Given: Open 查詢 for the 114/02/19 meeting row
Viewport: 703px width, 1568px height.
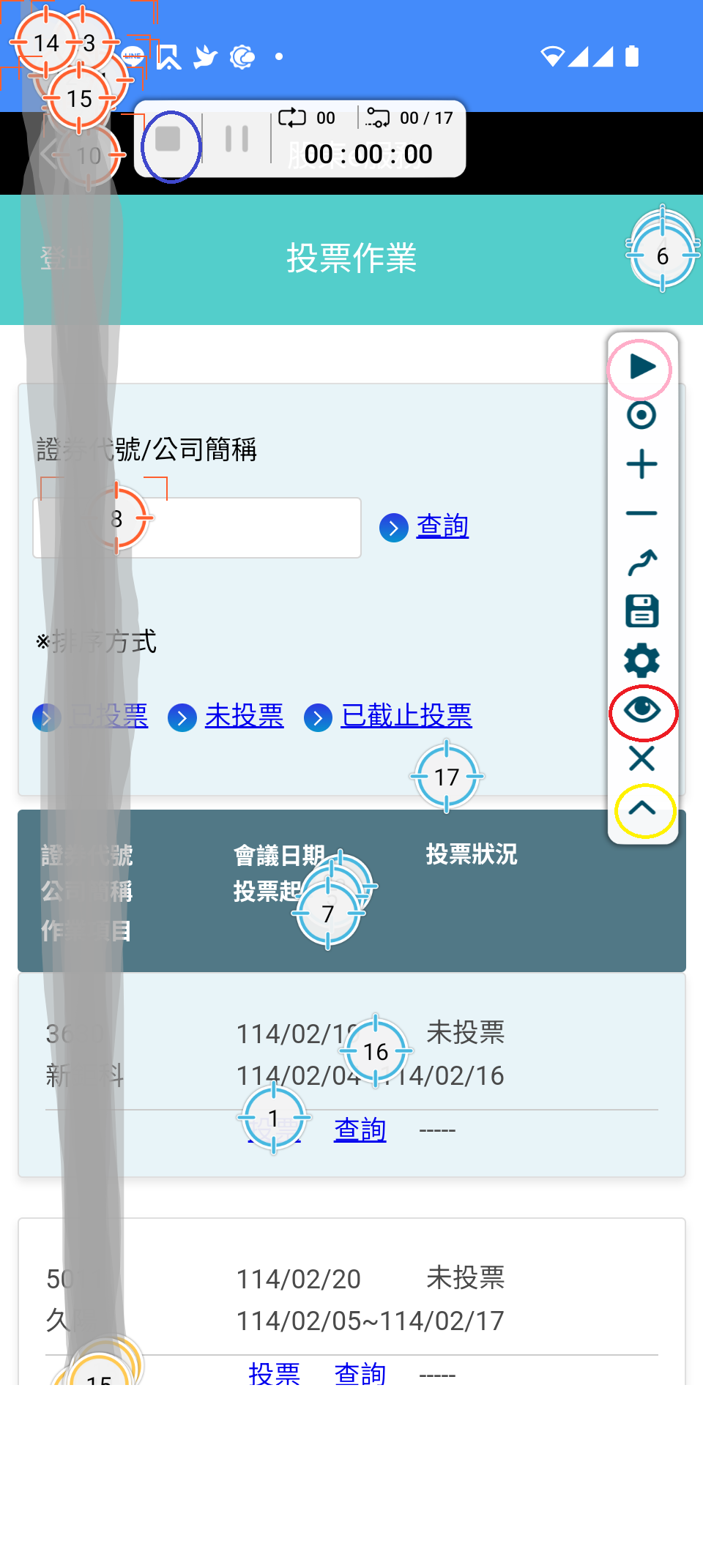Looking at the screenshot, I should [x=360, y=1130].
